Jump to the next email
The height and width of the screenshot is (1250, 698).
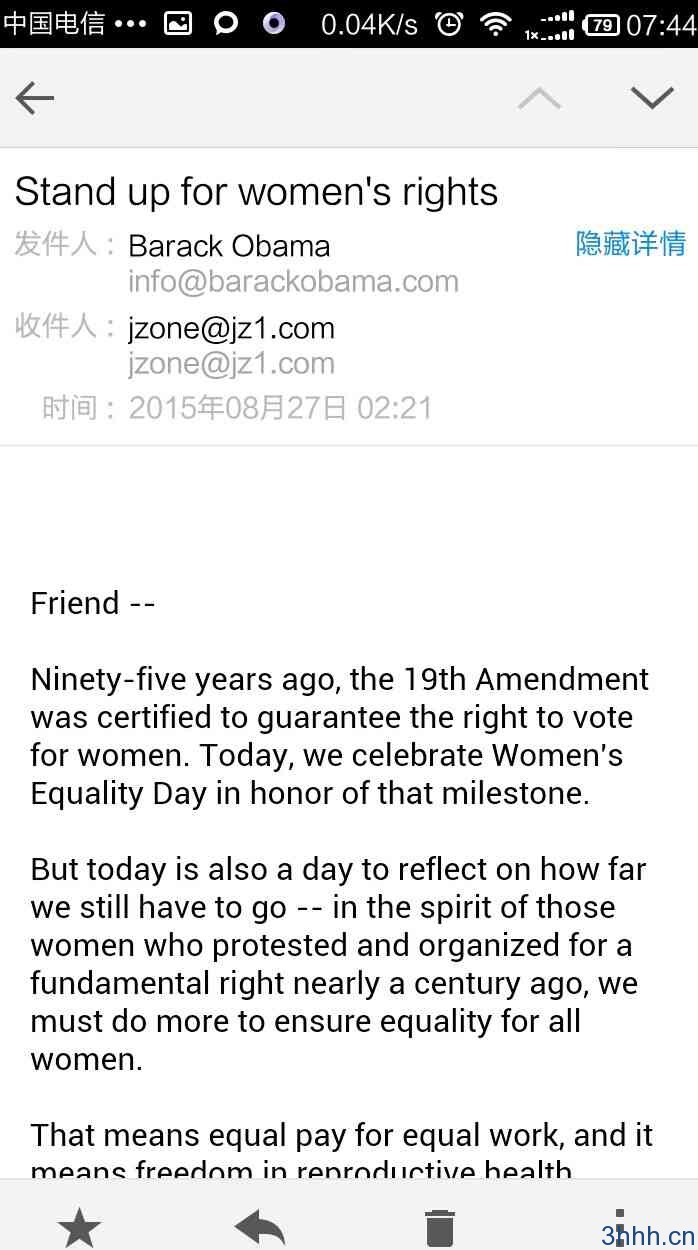pos(652,98)
